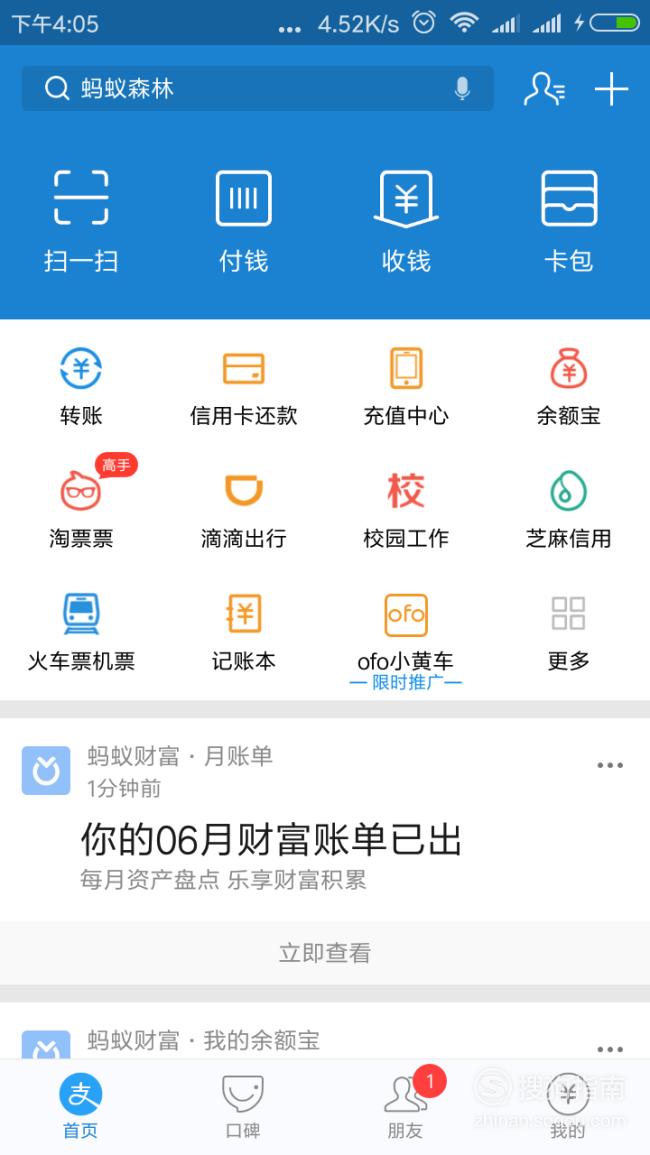The height and width of the screenshot is (1155, 650).
Task: Open the contacts icon in the top bar
Action: [545, 89]
